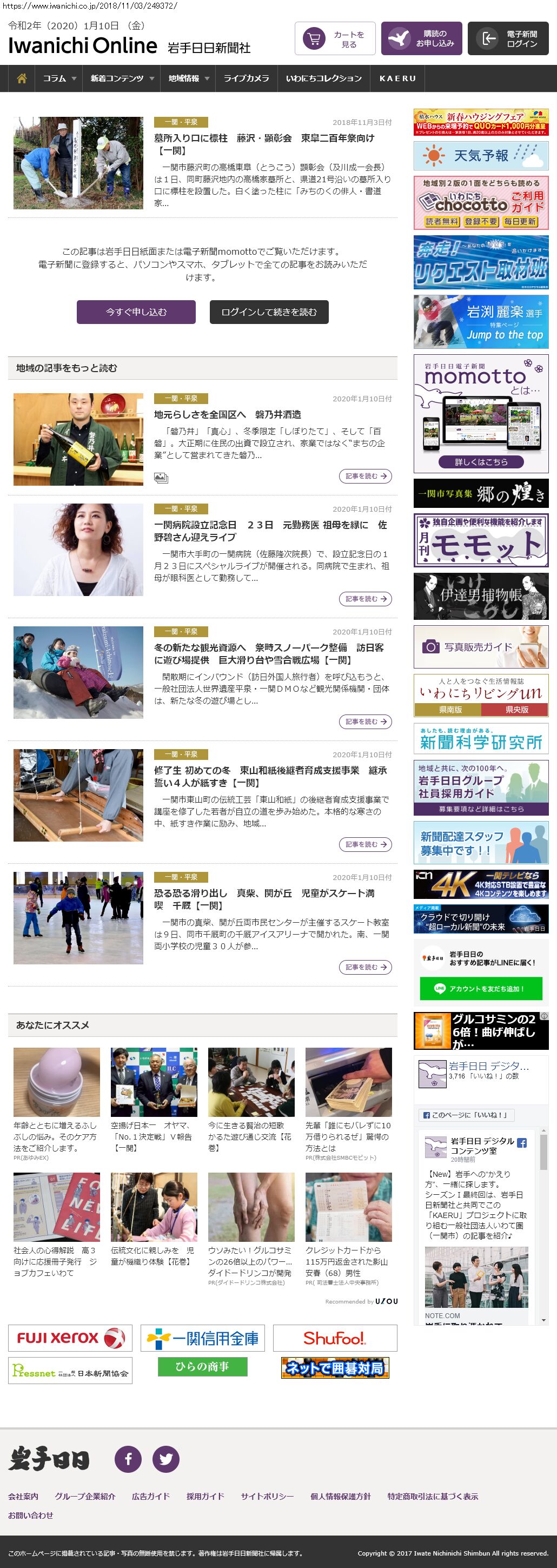Image resolution: width=557 pixels, height=1568 pixels.
Task: Open the home icon in navigation bar
Action: 22,78
